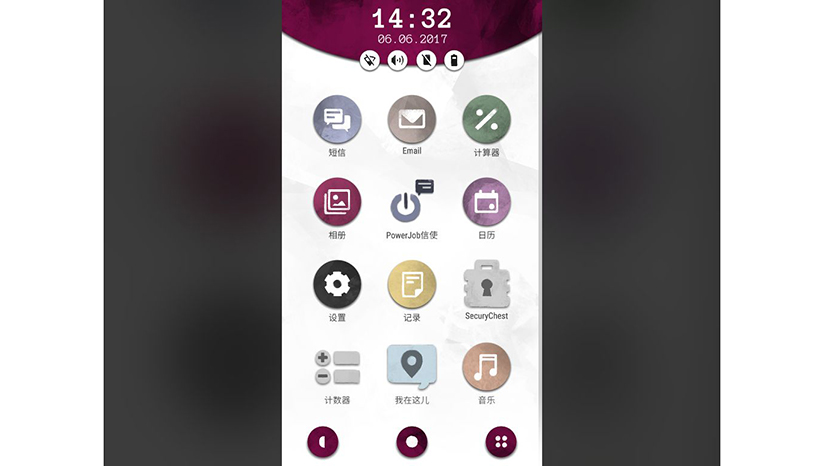The width and height of the screenshot is (824, 466).
Task: Open the 计算器 calculator app
Action: (486, 120)
